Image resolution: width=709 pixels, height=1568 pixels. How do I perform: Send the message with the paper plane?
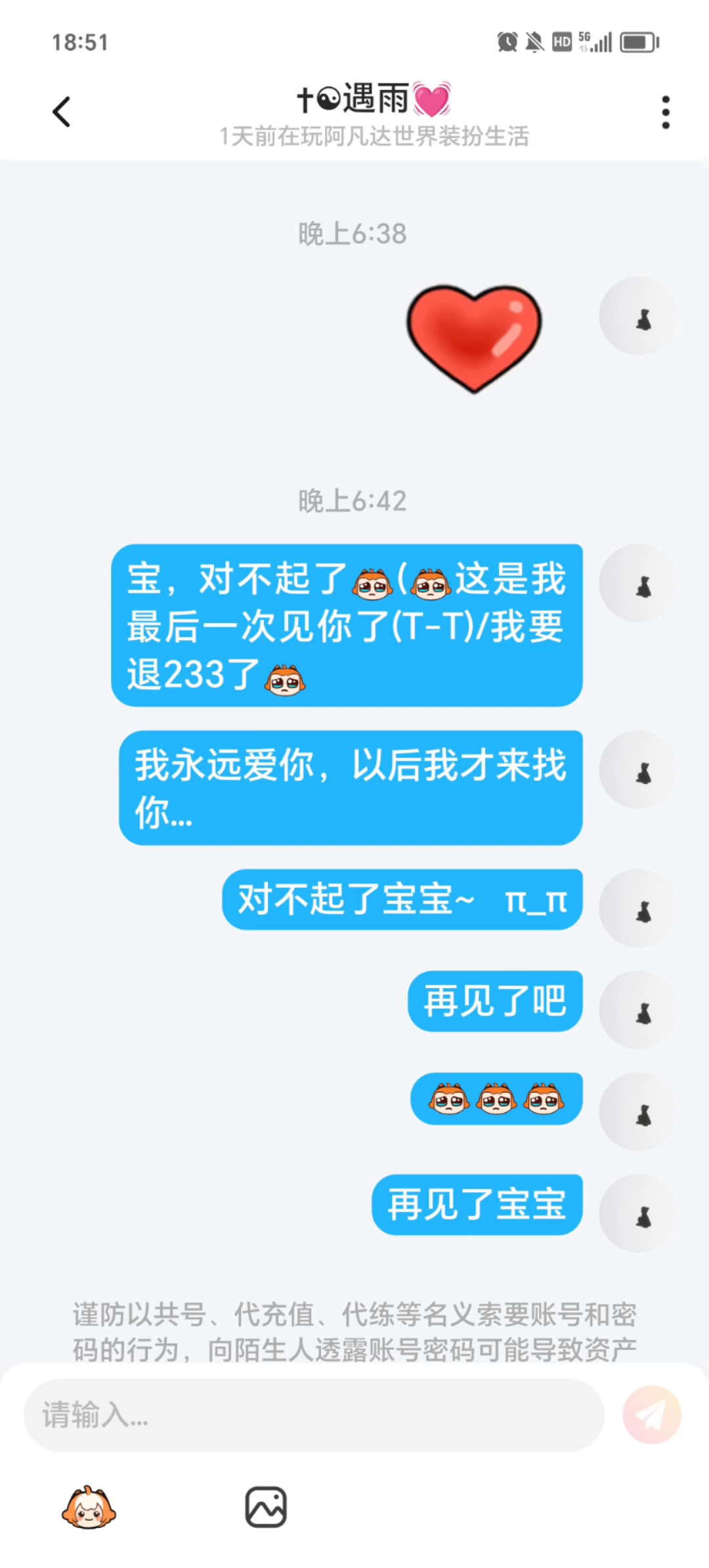click(651, 1414)
